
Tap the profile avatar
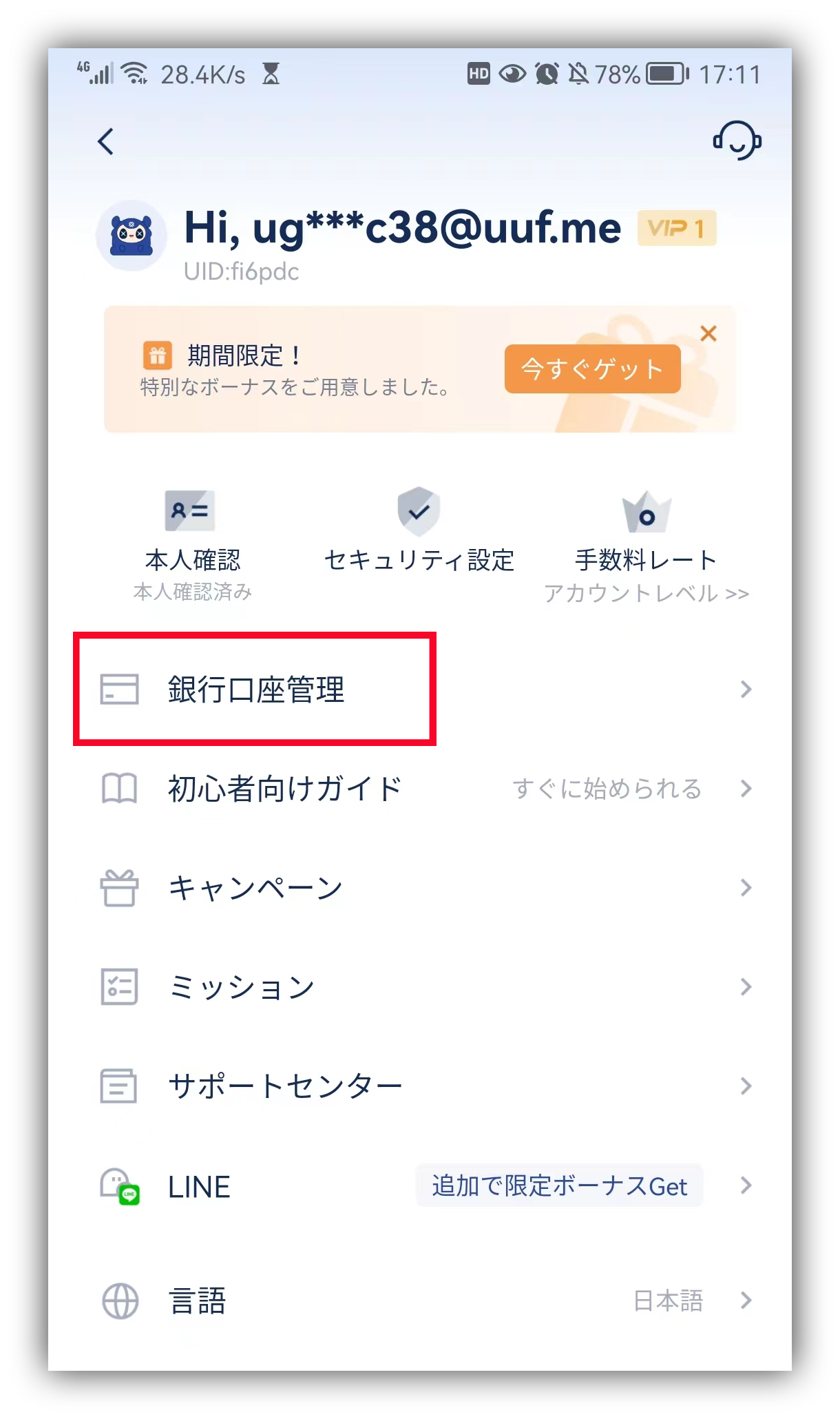pos(132,236)
